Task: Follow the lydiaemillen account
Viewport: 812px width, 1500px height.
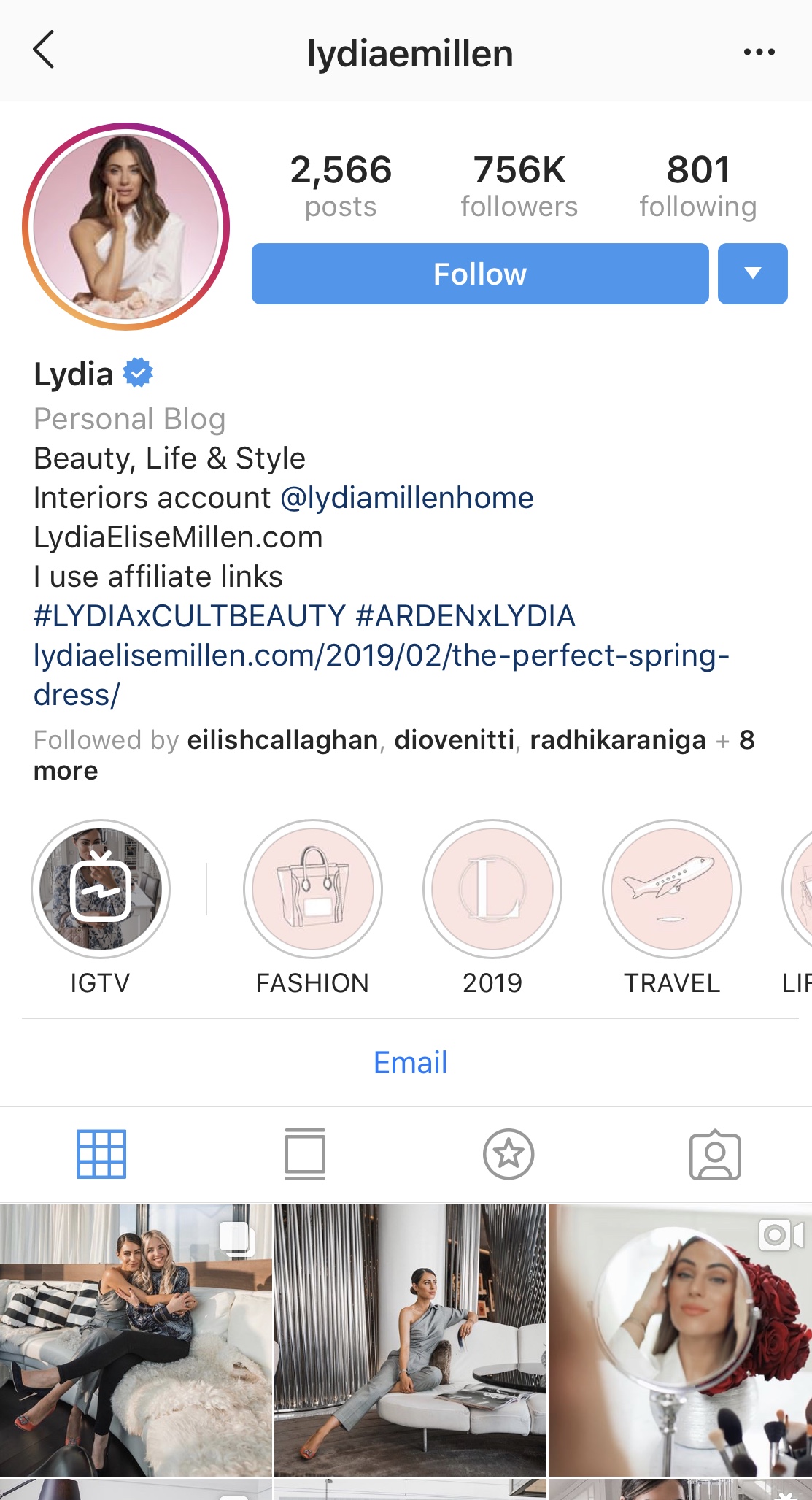Action: tap(479, 274)
